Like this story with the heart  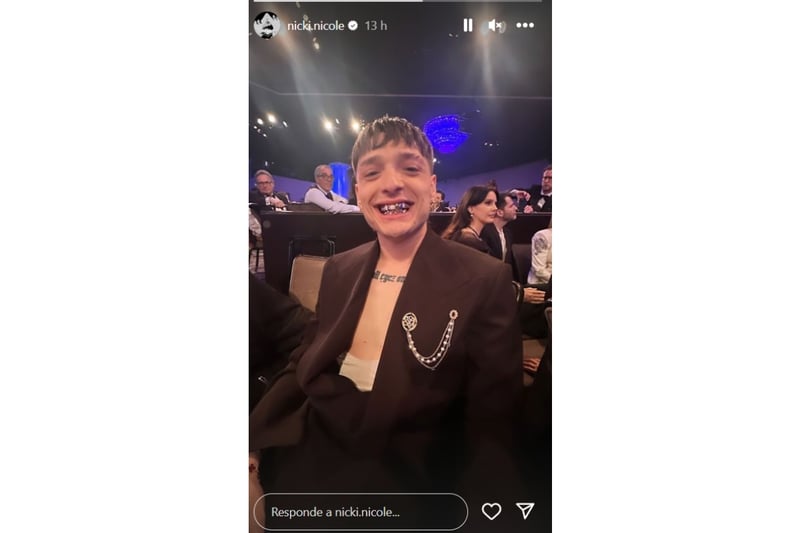491,511
